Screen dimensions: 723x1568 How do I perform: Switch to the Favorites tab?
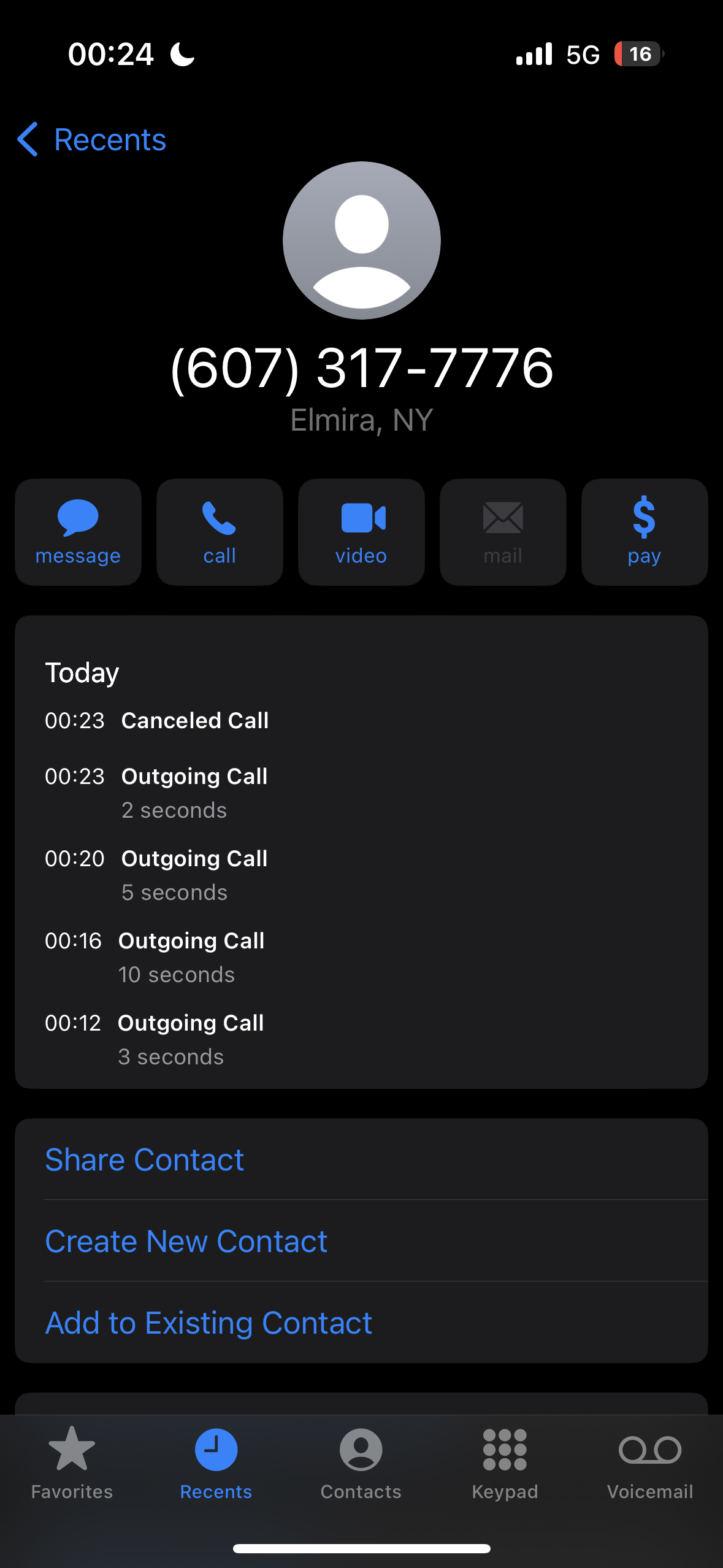click(x=72, y=1464)
